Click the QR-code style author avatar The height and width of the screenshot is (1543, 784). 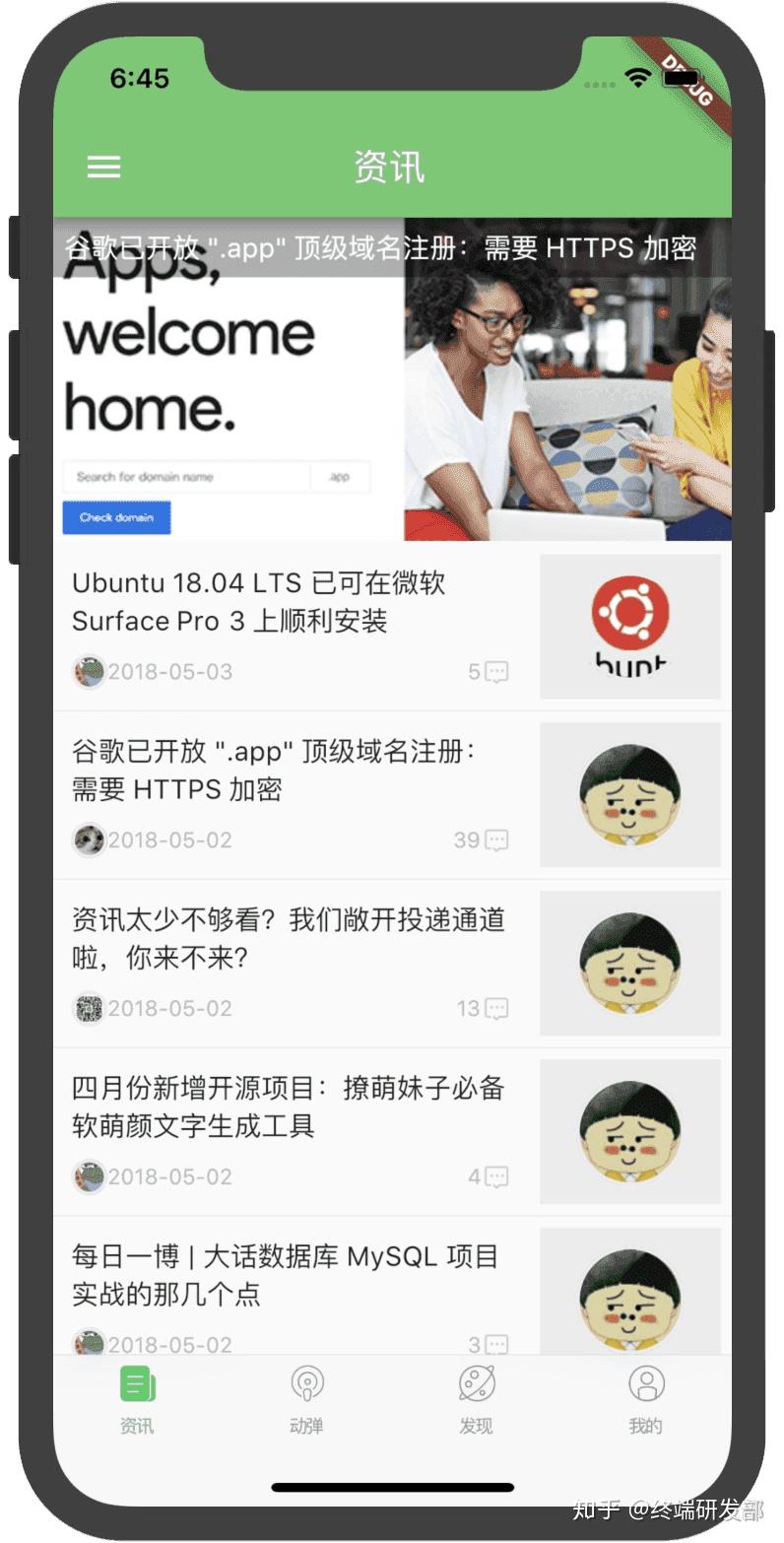point(89,1008)
